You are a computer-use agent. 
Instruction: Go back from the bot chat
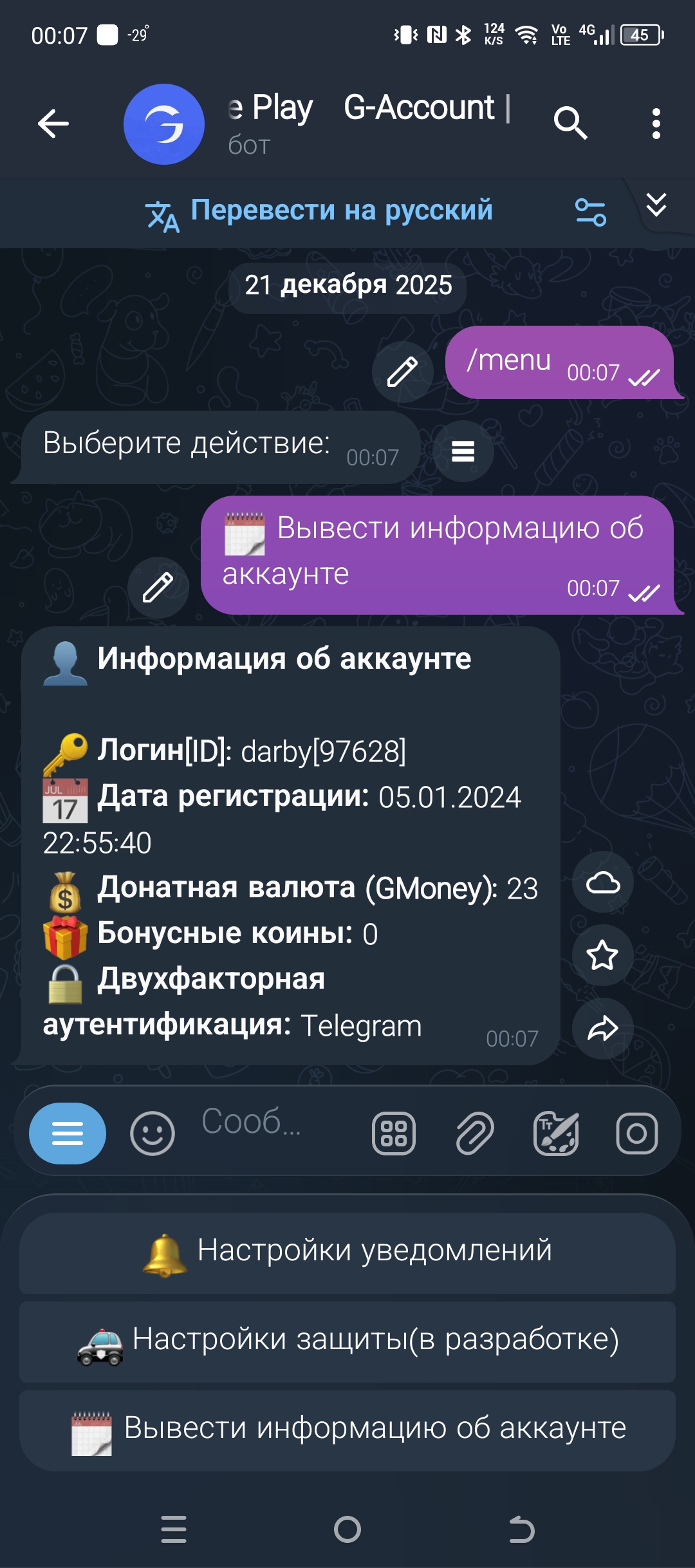coord(53,124)
